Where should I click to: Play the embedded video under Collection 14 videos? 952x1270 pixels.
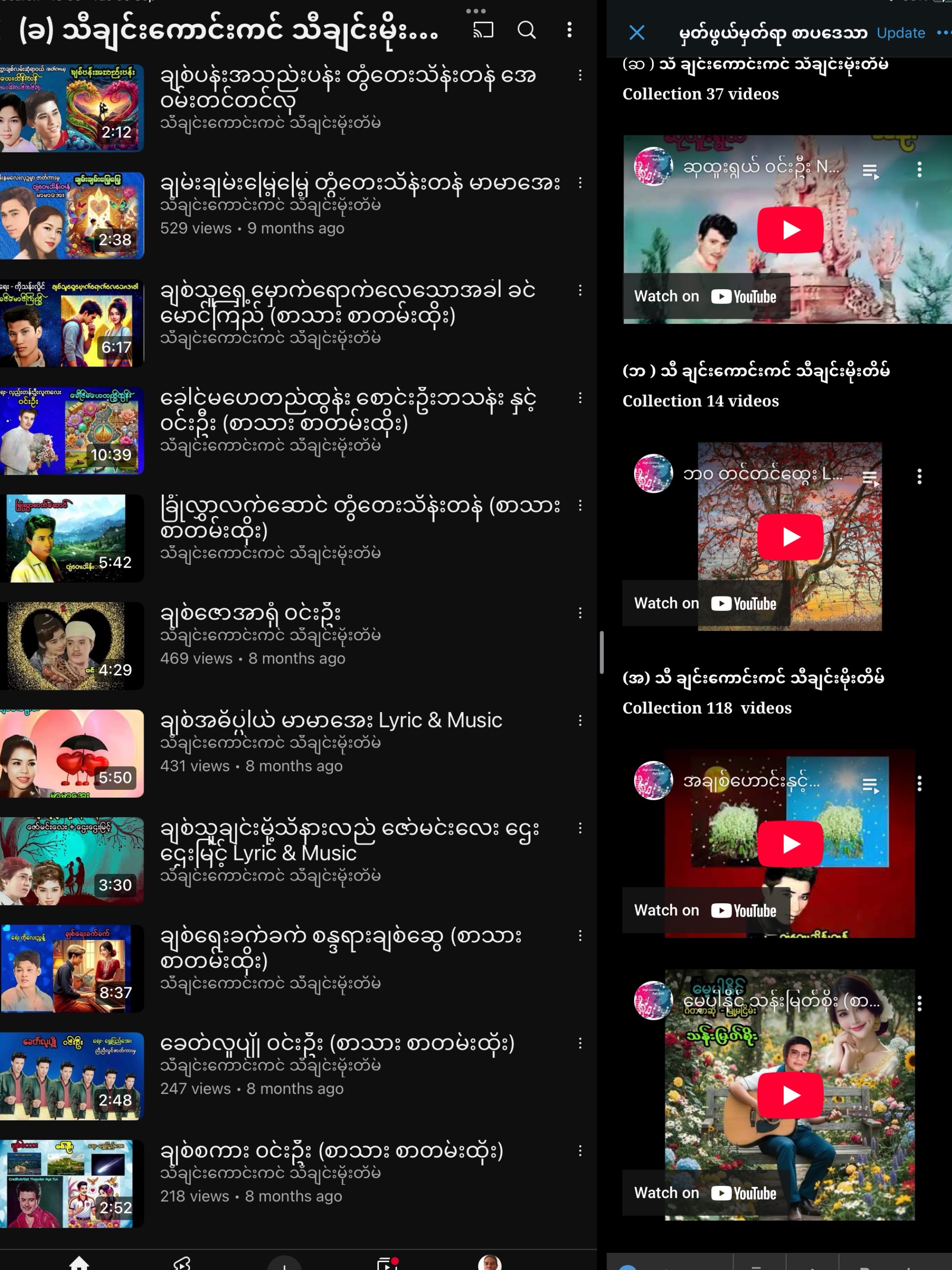click(x=790, y=537)
